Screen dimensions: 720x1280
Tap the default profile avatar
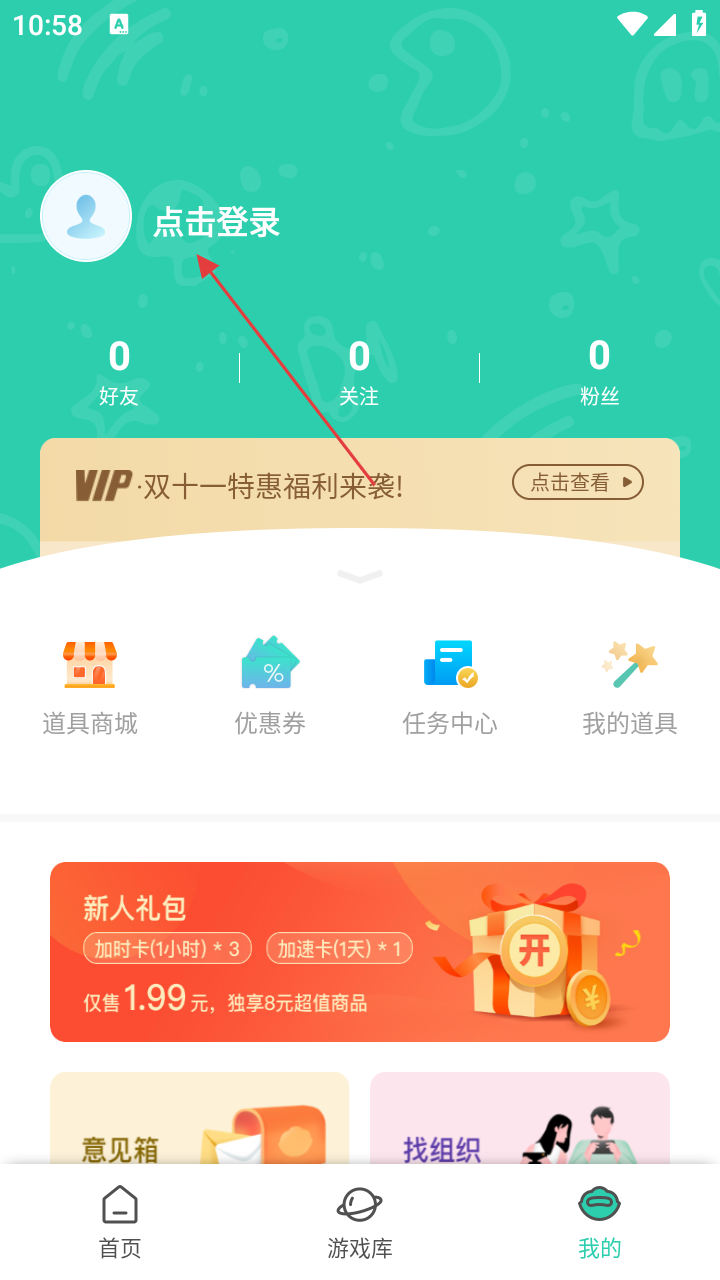(86, 216)
